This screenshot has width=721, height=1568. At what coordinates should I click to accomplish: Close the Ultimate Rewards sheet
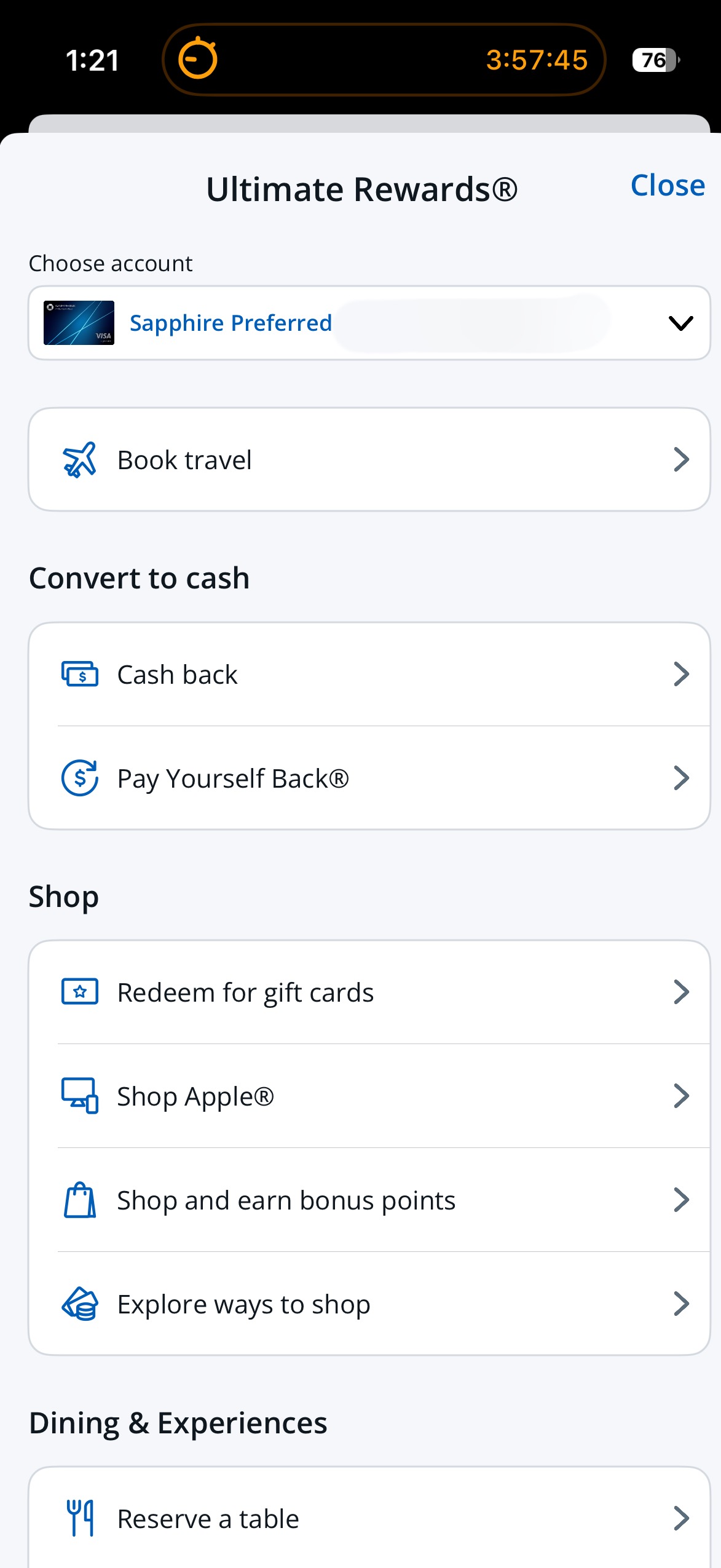pos(668,185)
